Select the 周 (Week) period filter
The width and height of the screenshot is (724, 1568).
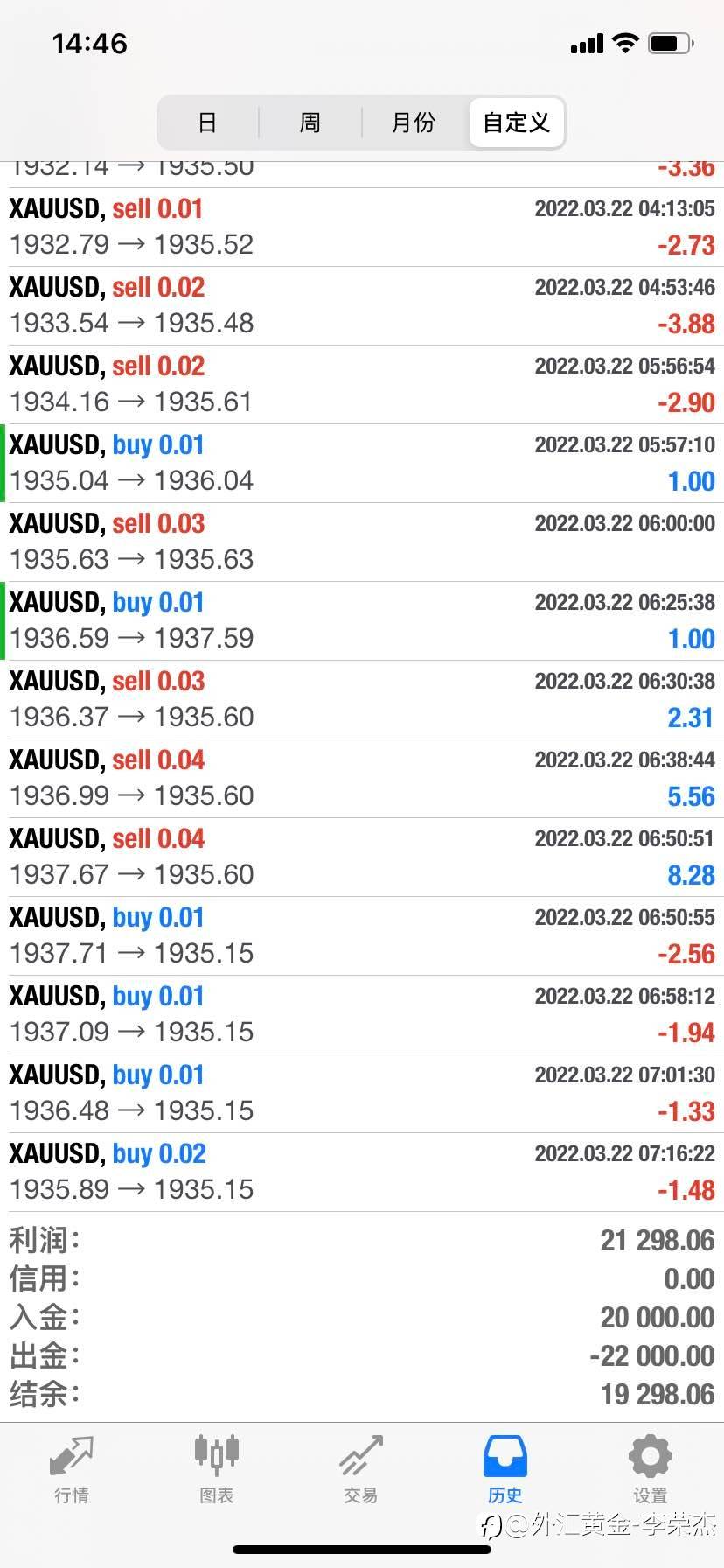pos(310,122)
